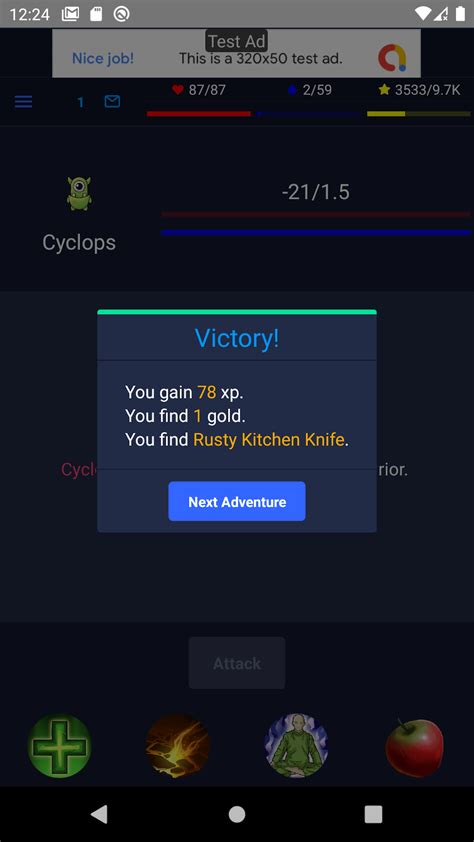Open the mail envelope icon
Viewport: 474px width, 842px height.
point(112,101)
